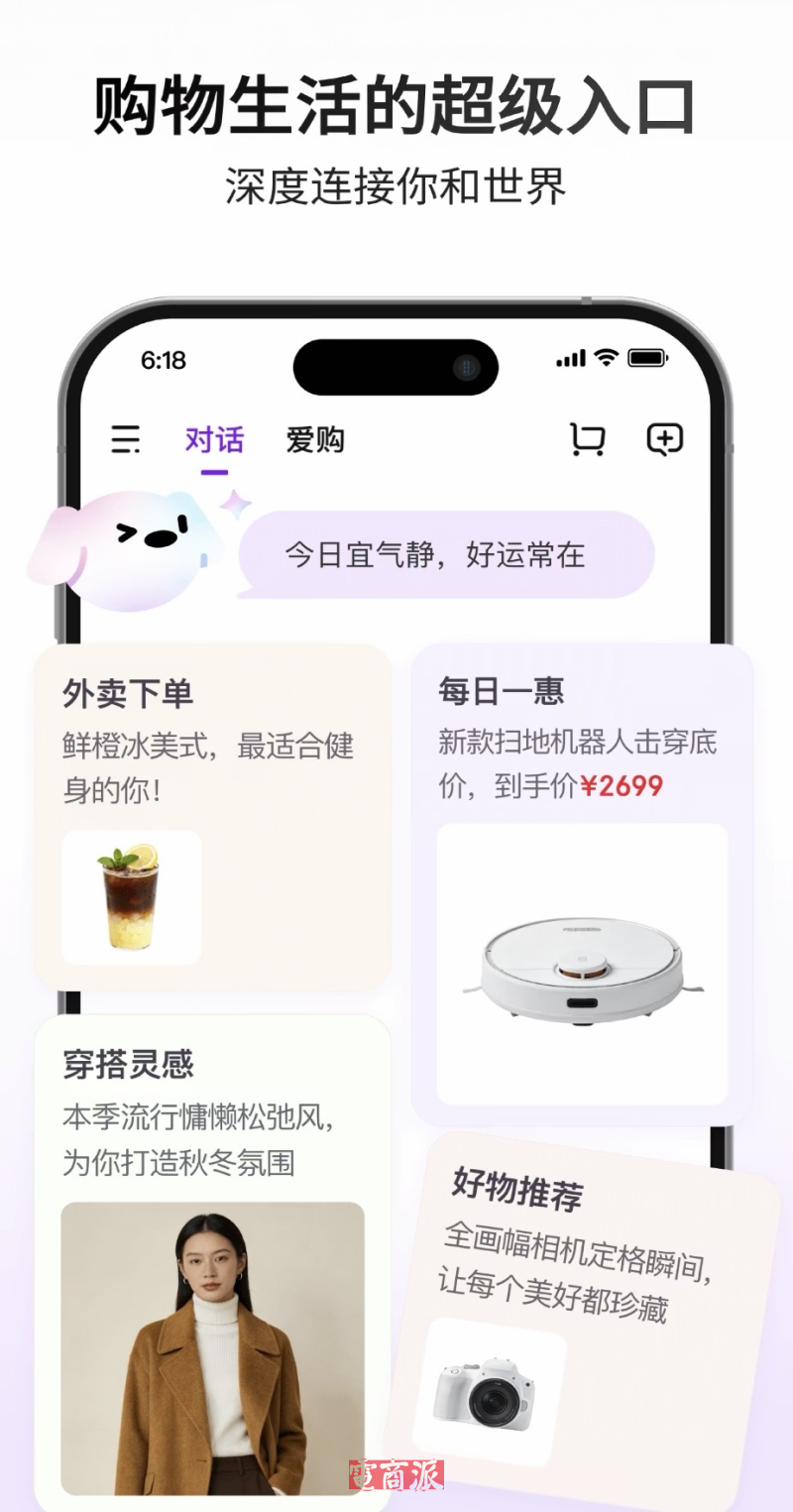Tap the cellular signal bars icon
This screenshot has width=793, height=1512.
(572, 356)
